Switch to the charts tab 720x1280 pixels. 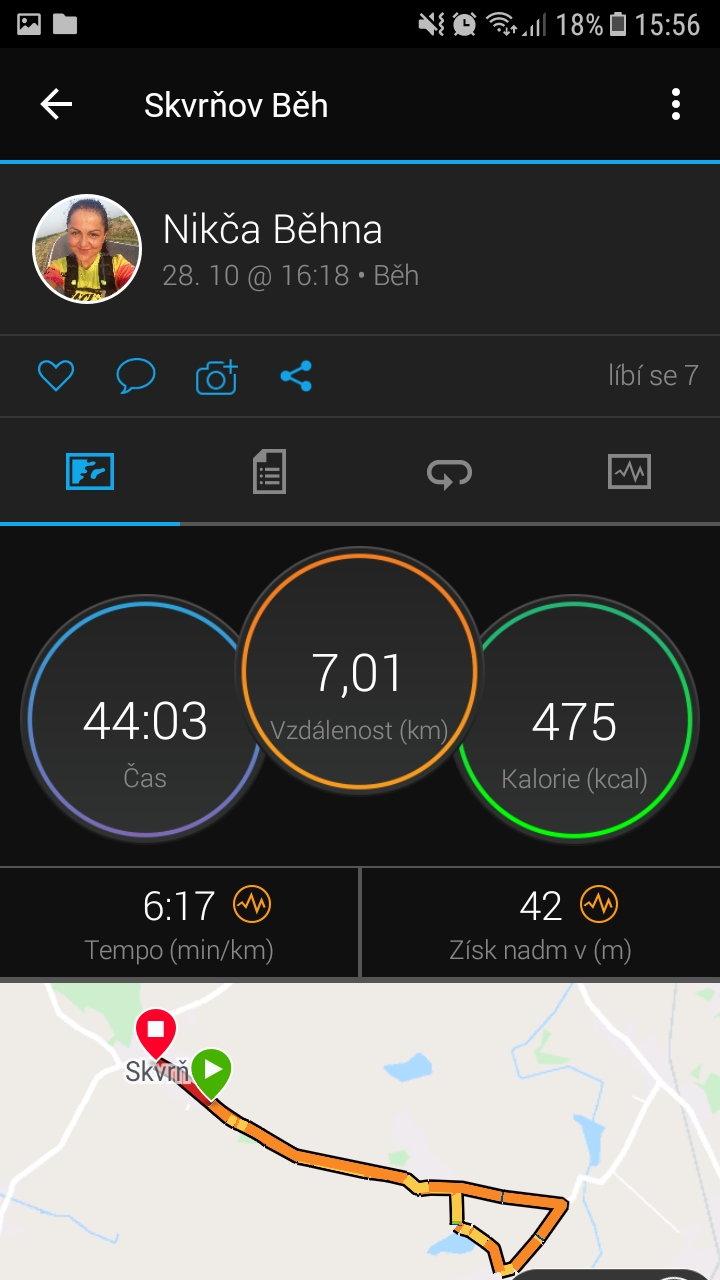(629, 471)
